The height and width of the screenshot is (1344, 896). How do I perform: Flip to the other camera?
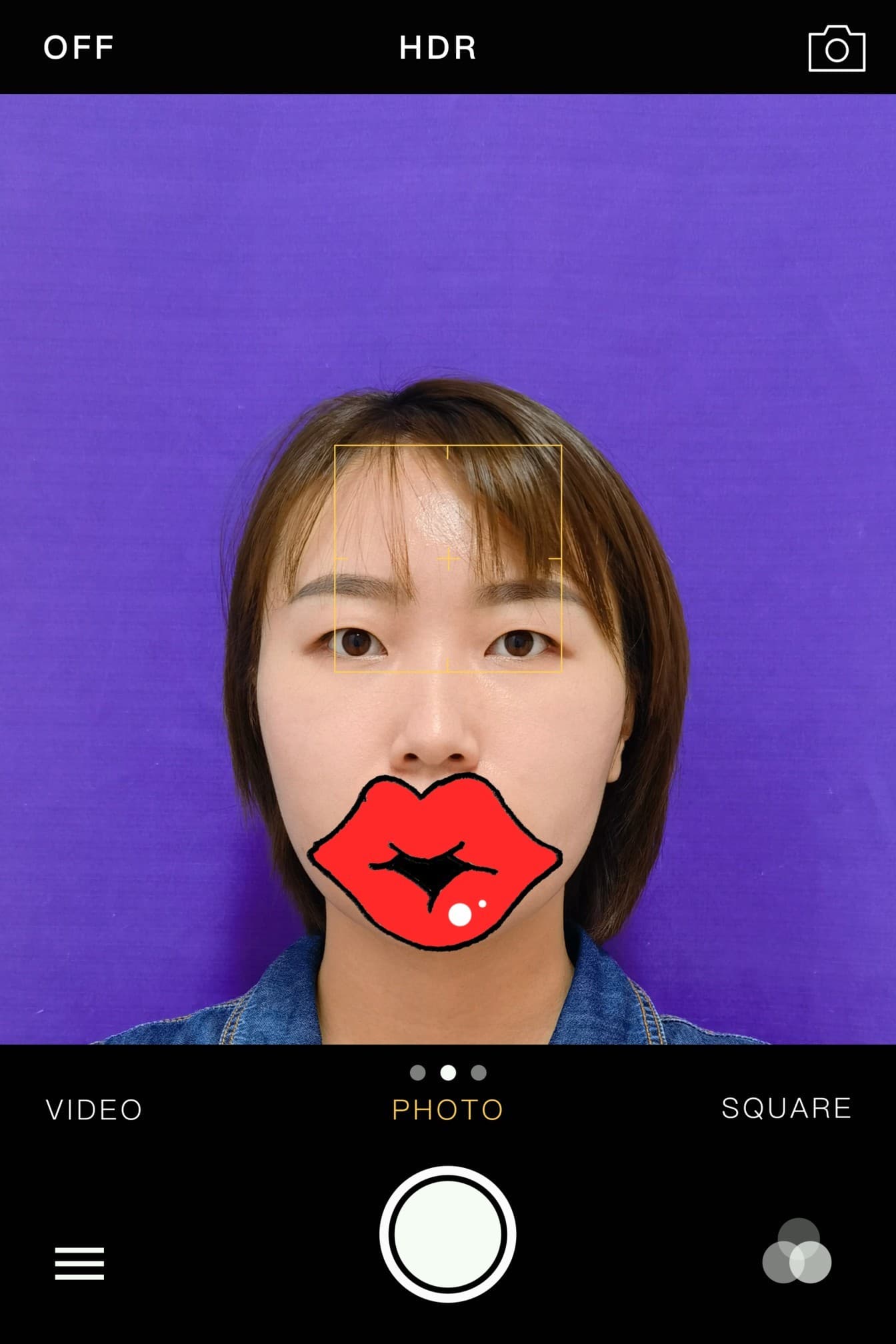tap(837, 49)
